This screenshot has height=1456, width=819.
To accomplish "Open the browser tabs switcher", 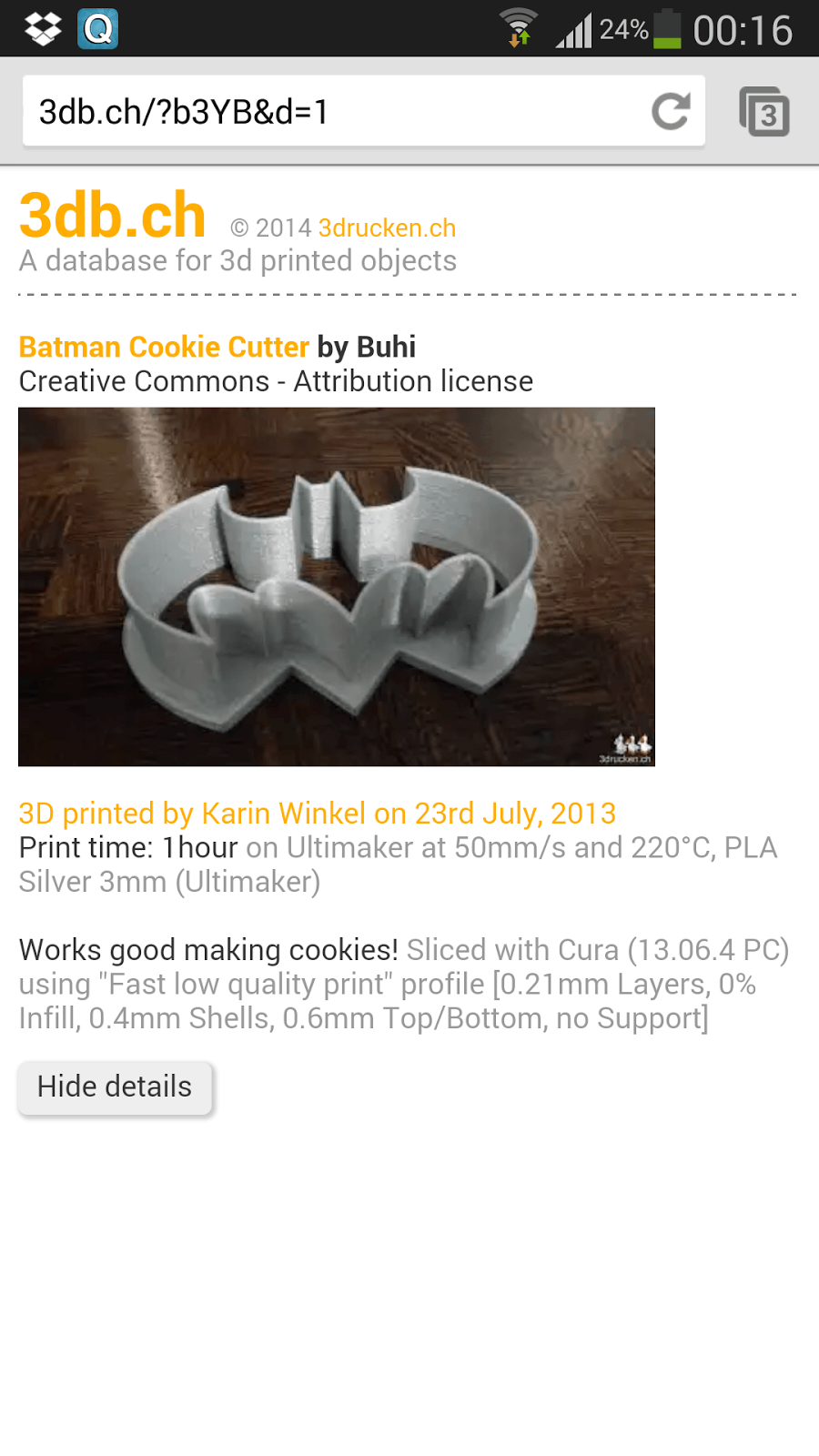I will 763,112.
